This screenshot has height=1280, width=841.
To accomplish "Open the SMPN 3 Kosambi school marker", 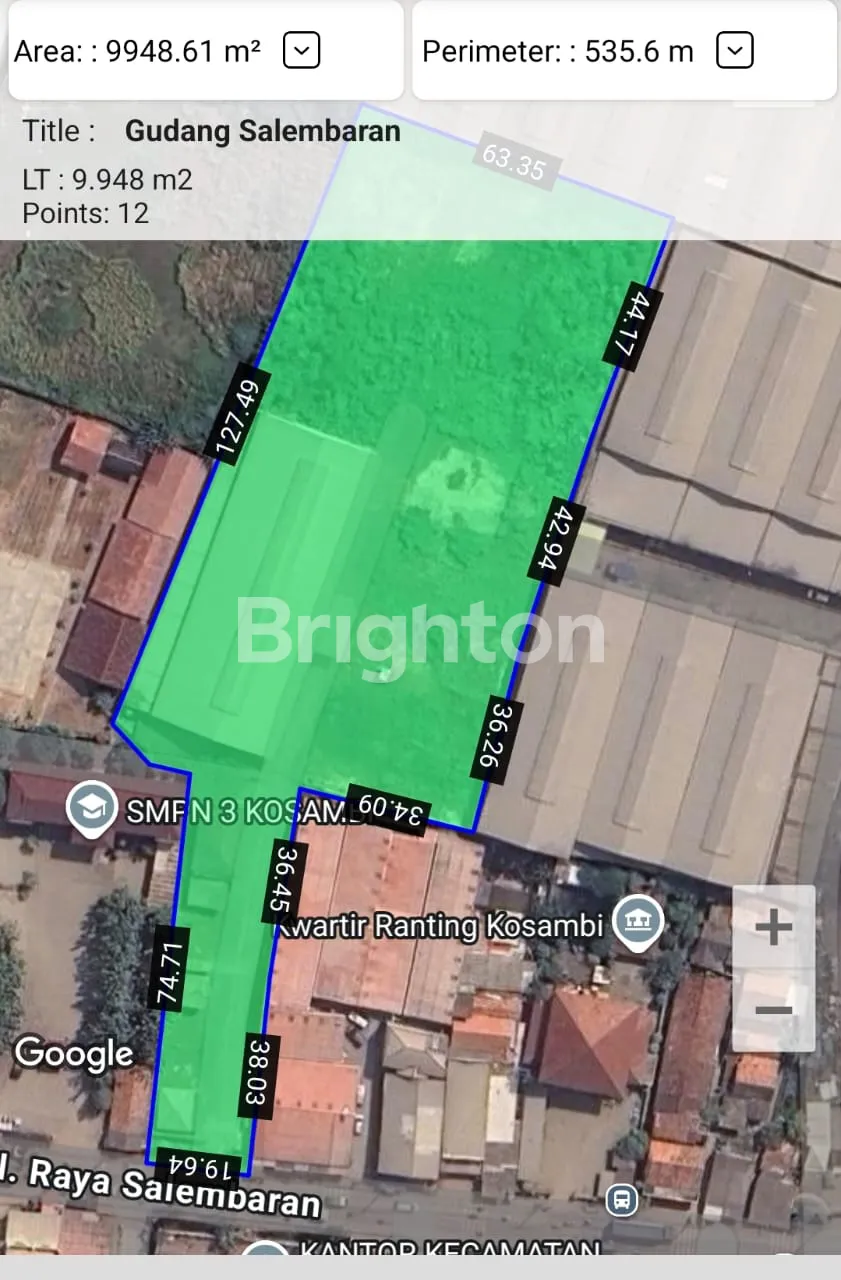I will coord(91,808).
